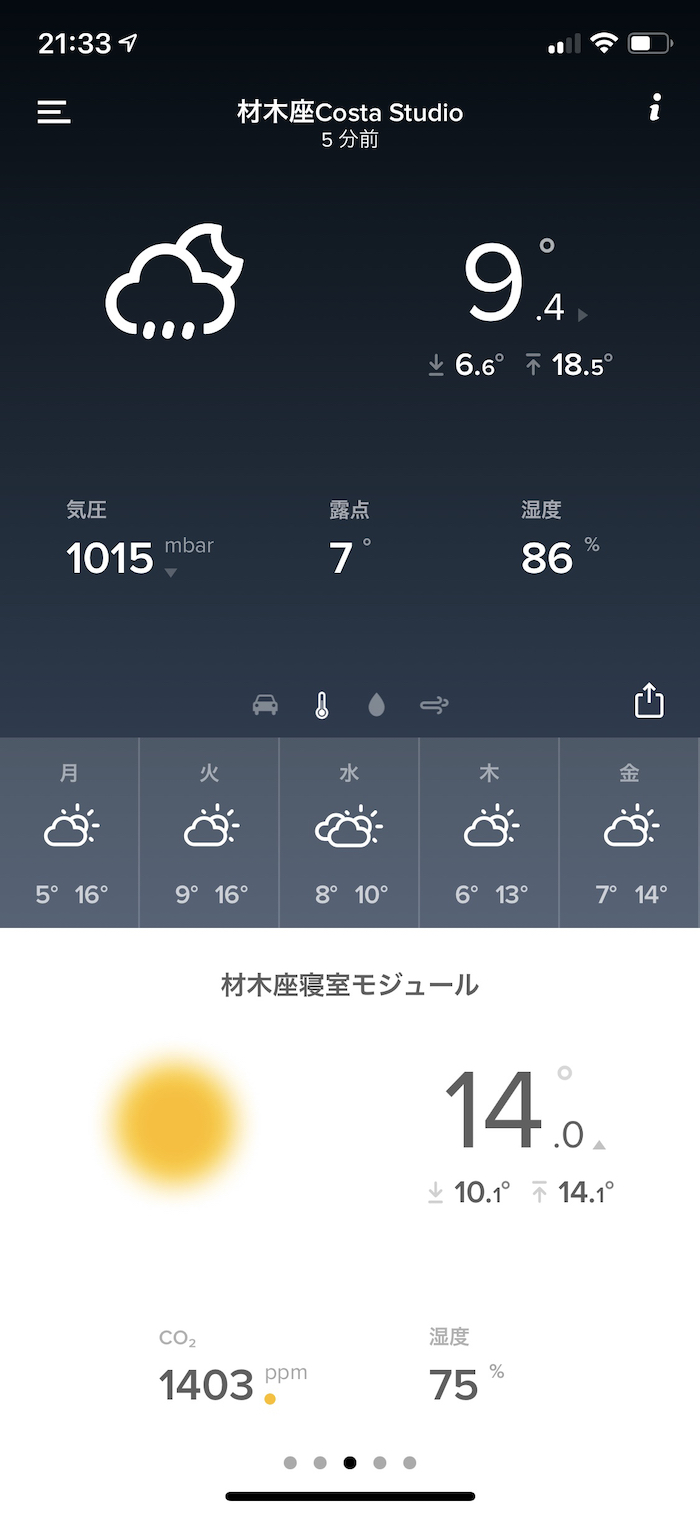Open Wednesday (水) forecast
This screenshot has height=1516, width=700.
tap(349, 832)
